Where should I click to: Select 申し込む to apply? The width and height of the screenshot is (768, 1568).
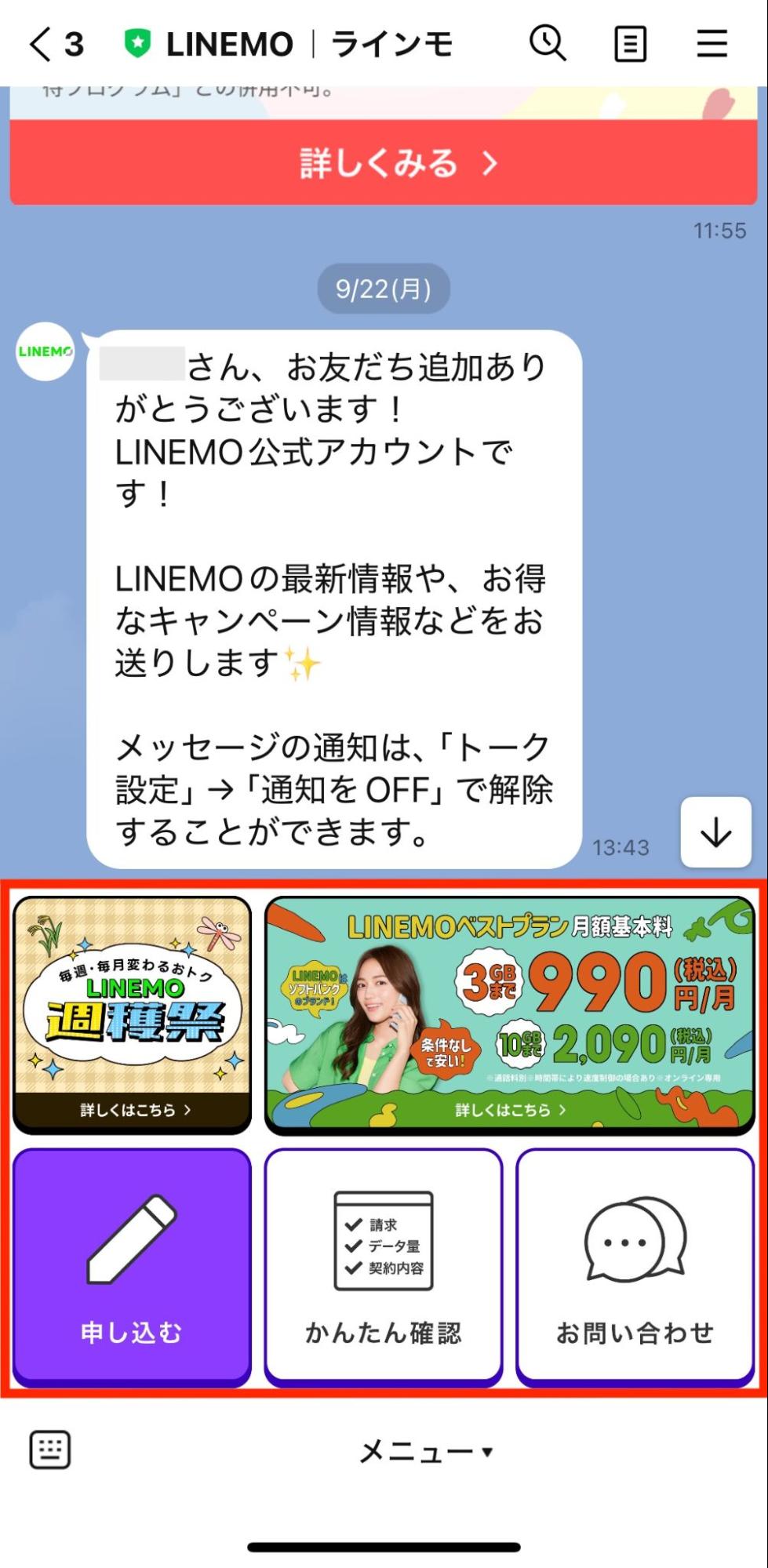[x=132, y=1266]
